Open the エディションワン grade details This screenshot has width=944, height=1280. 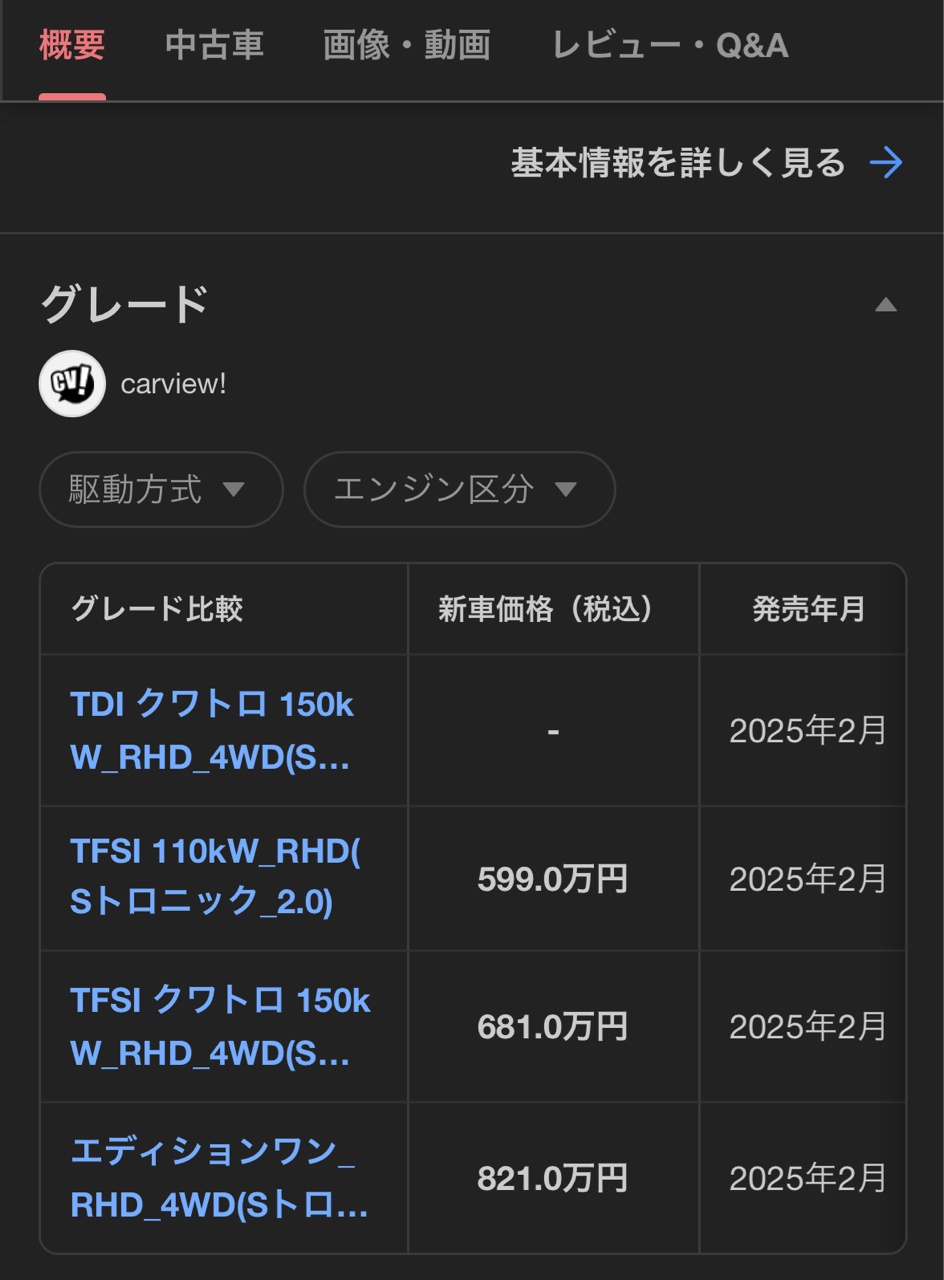[x=218, y=1178]
